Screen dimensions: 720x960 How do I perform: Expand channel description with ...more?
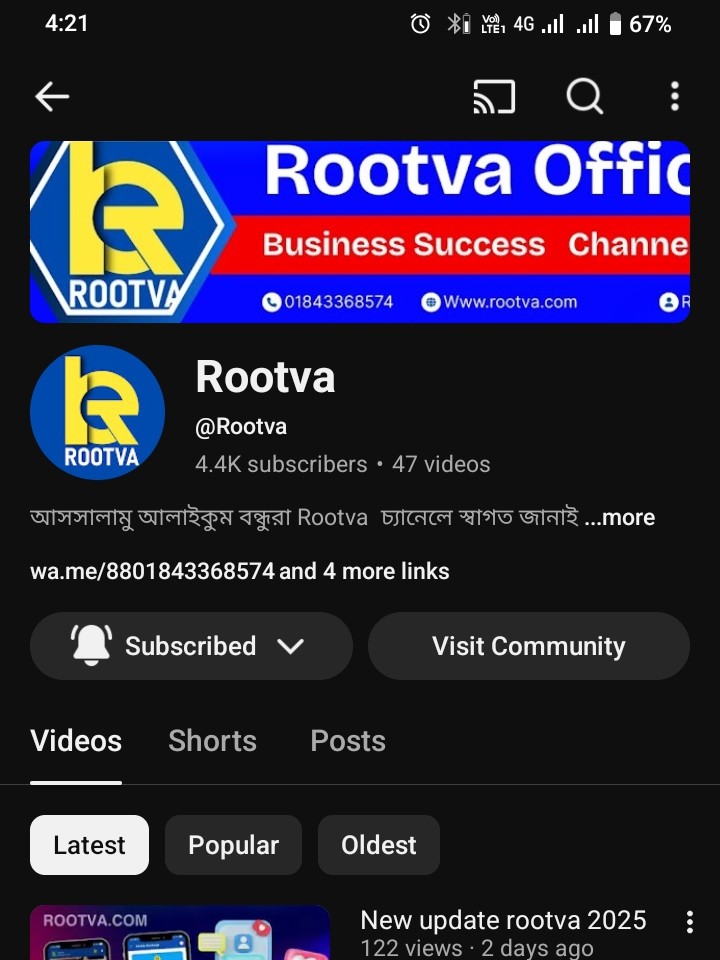(620, 518)
